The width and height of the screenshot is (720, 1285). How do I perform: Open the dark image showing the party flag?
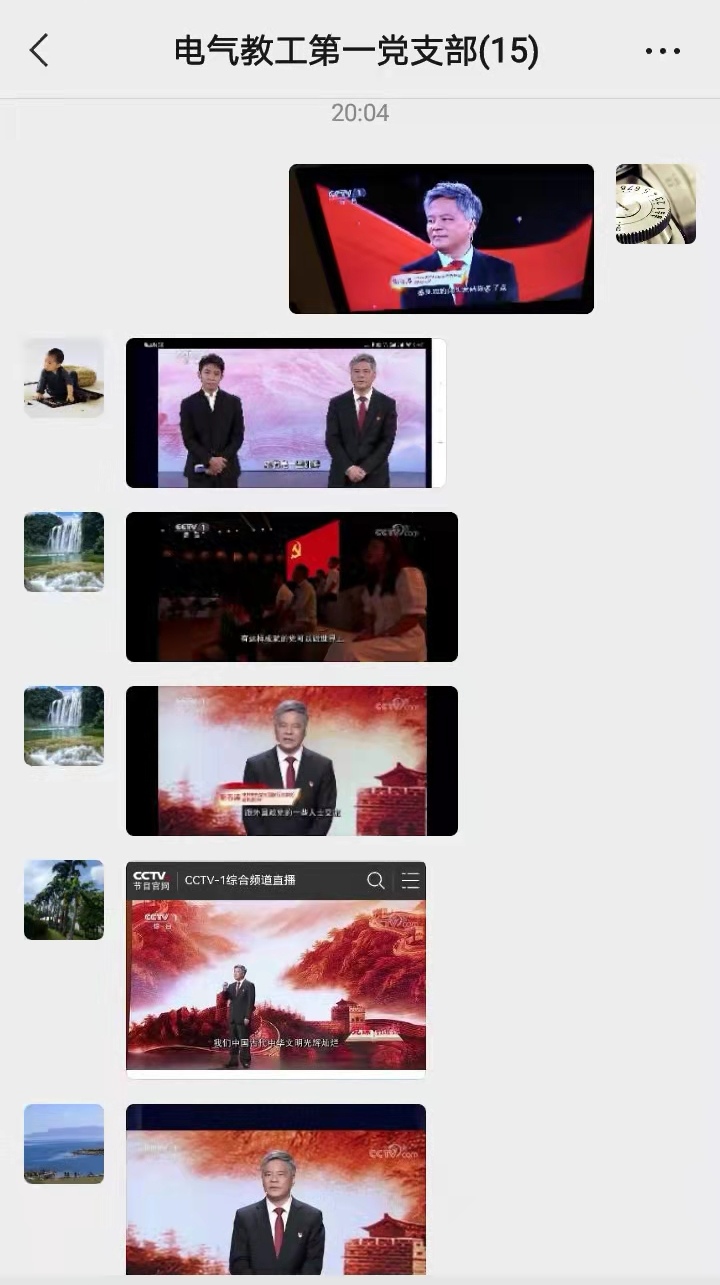[x=291, y=587]
